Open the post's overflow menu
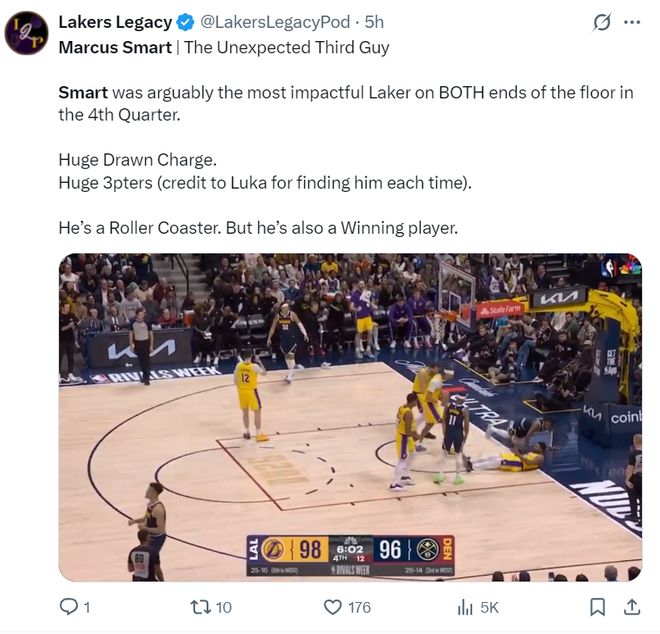This screenshot has width=660, height=634. pyautogui.click(x=632, y=22)
